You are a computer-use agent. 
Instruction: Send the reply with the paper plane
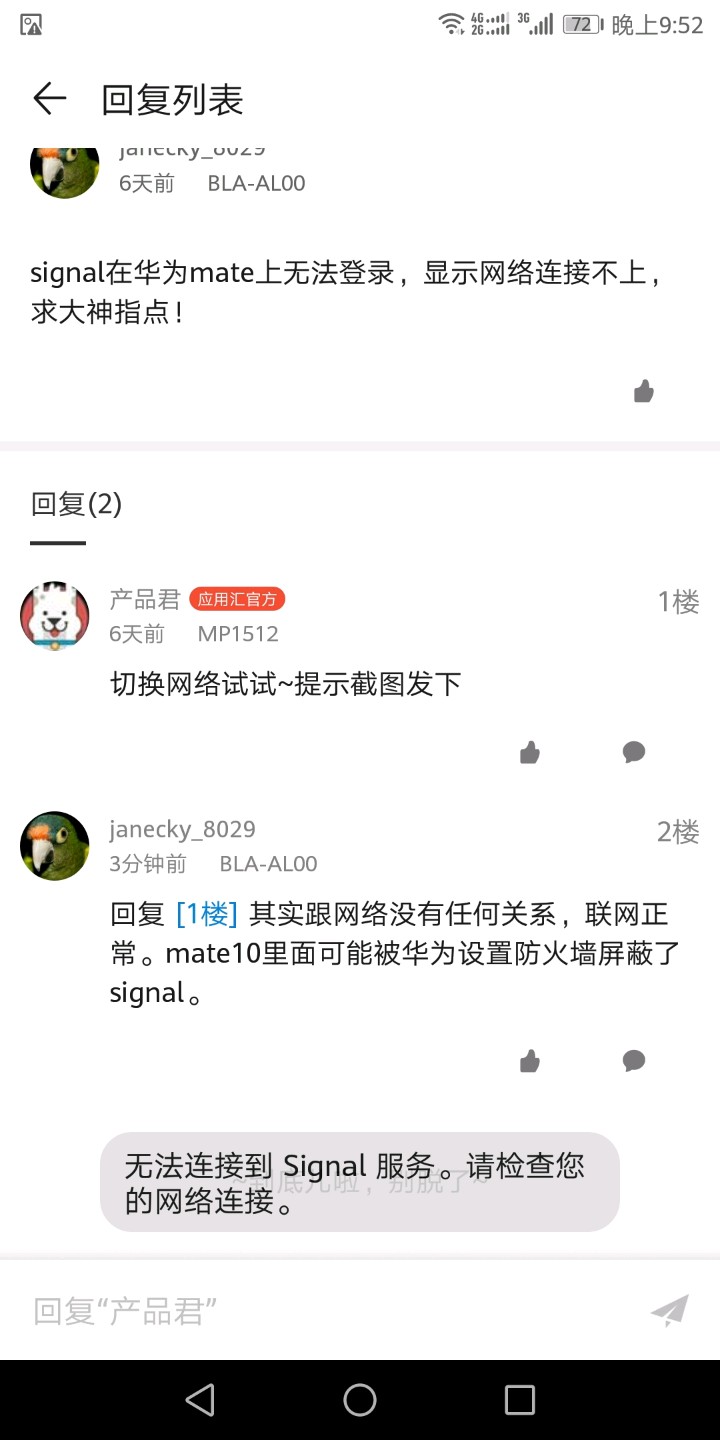coord(669,1311)
